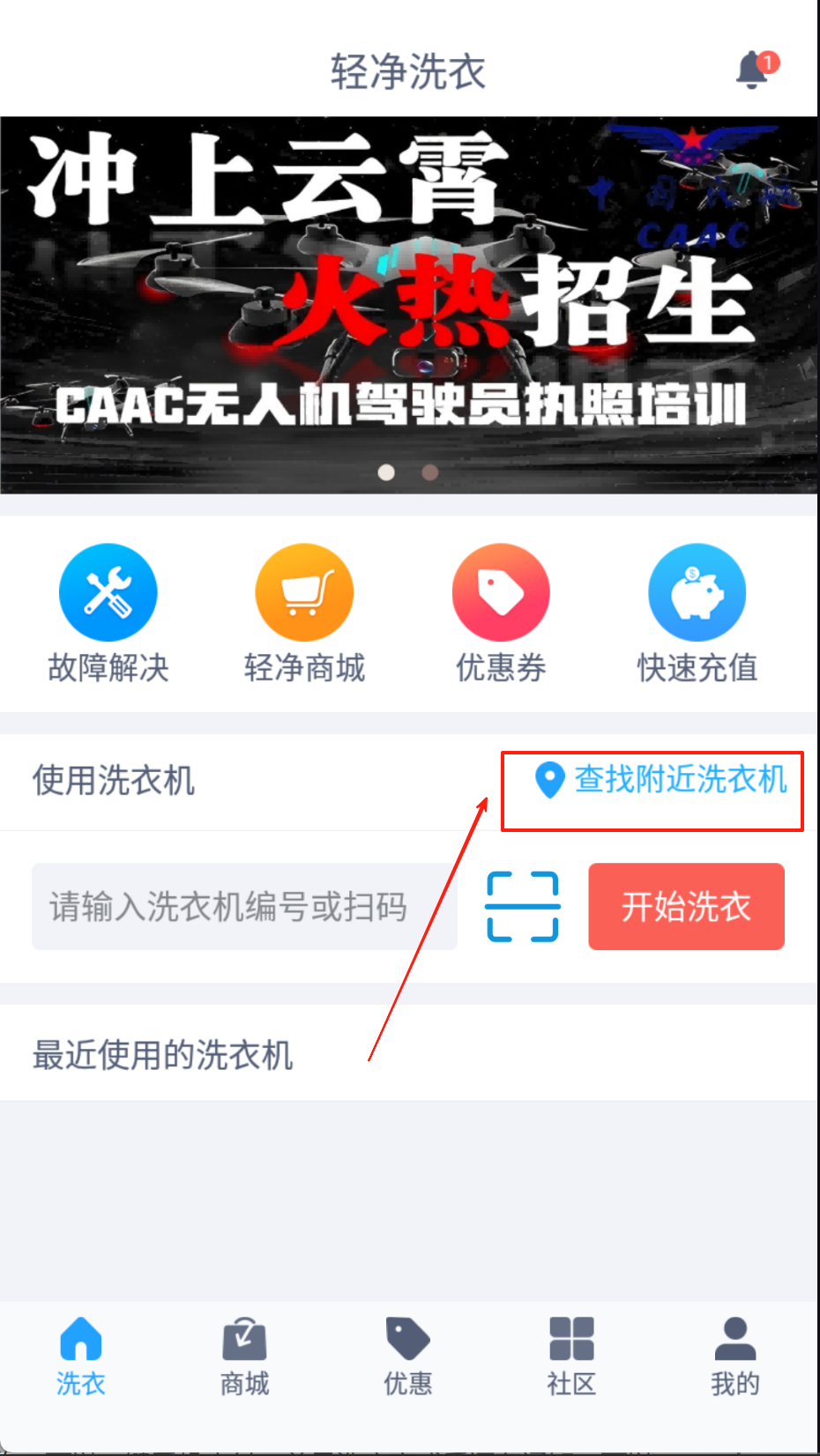820x1456 pixels.
Task: Switch to the 商城 tab
Action: [x=244, y=1357]
